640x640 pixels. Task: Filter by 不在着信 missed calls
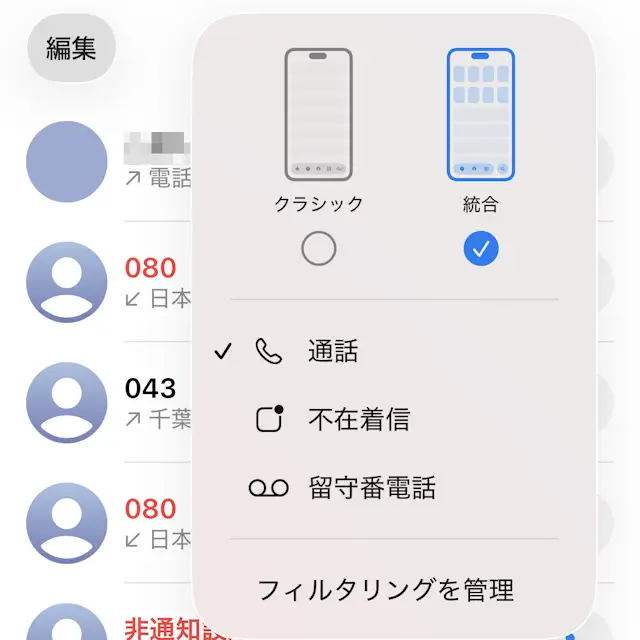[358, 420]
